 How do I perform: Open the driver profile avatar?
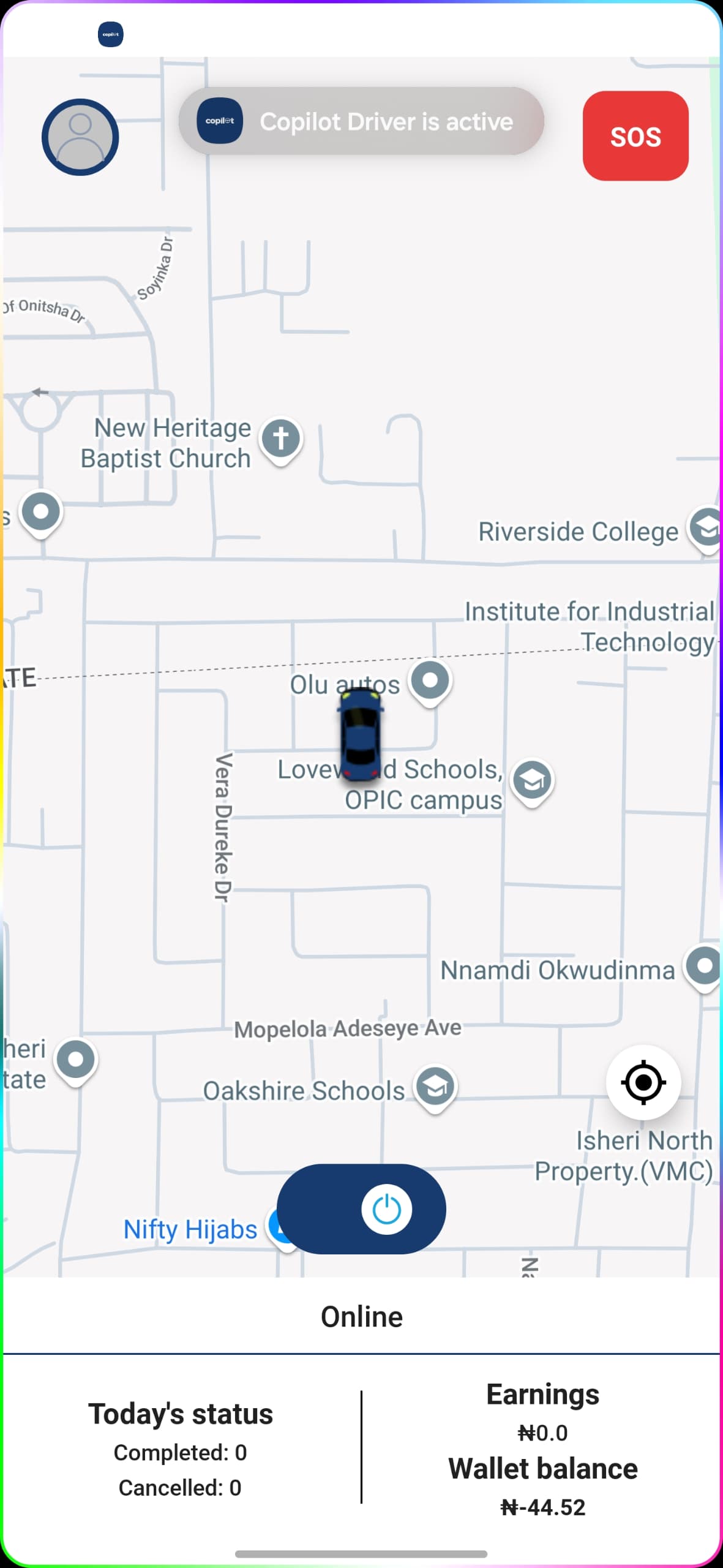click(80, 137)
